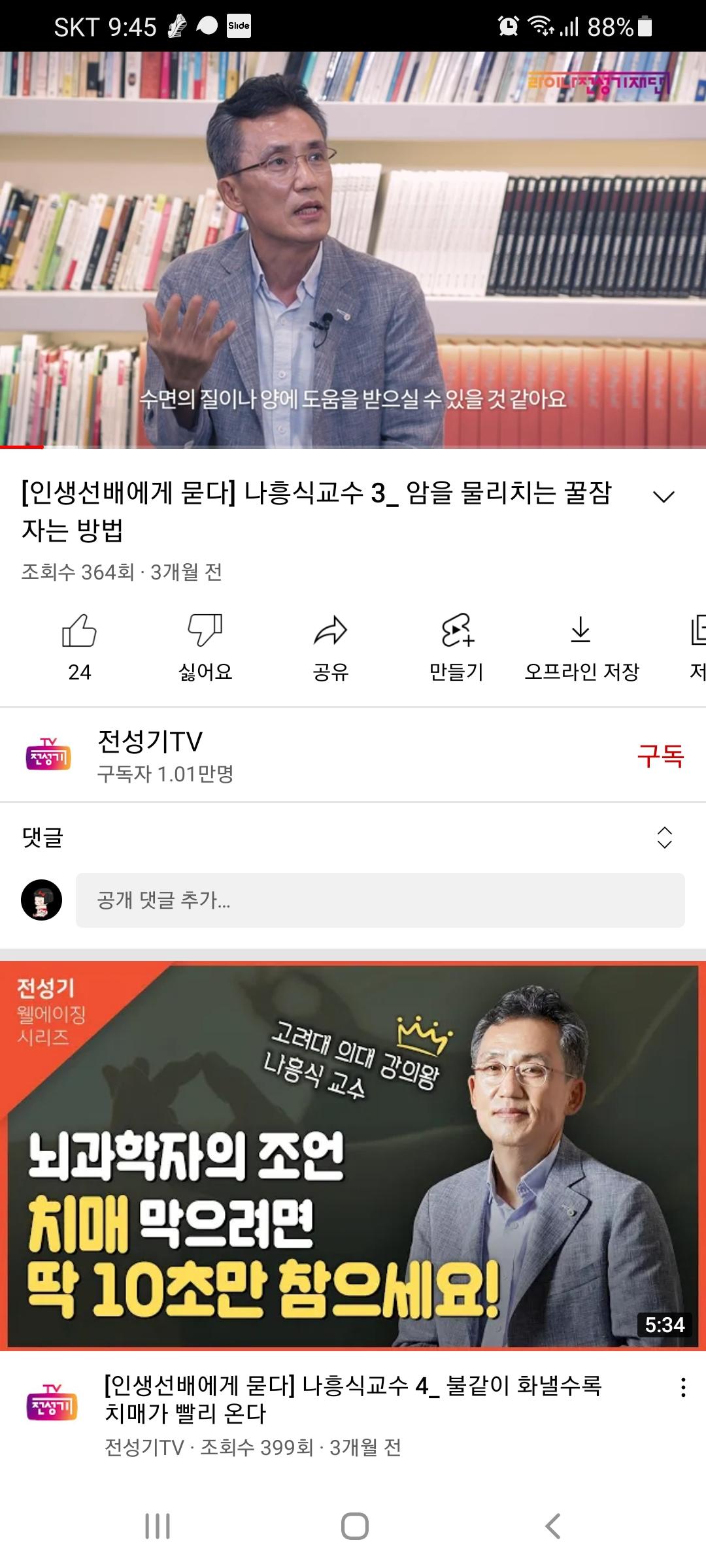
Task: Share the video via 공유
Action: 331,645
